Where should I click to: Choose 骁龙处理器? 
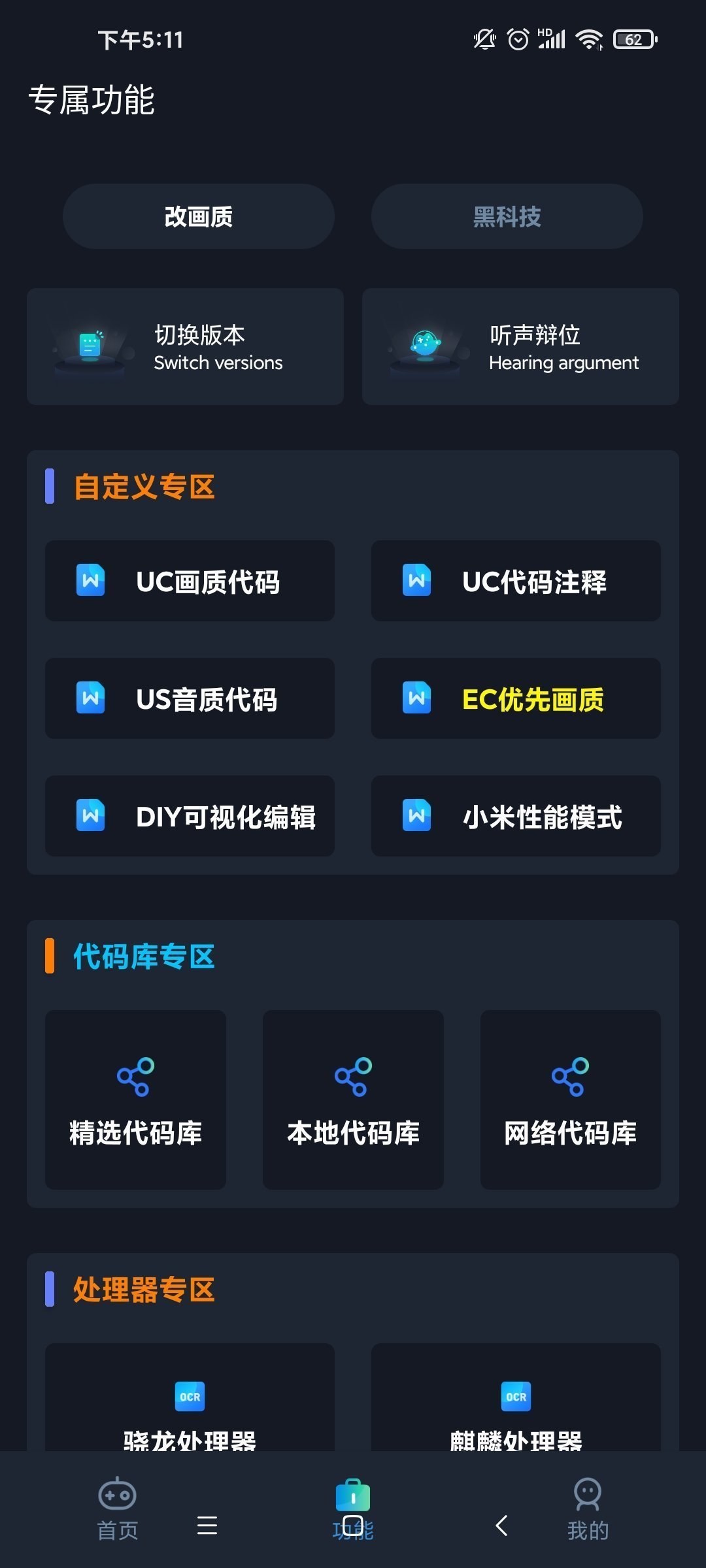(190, 1411)
